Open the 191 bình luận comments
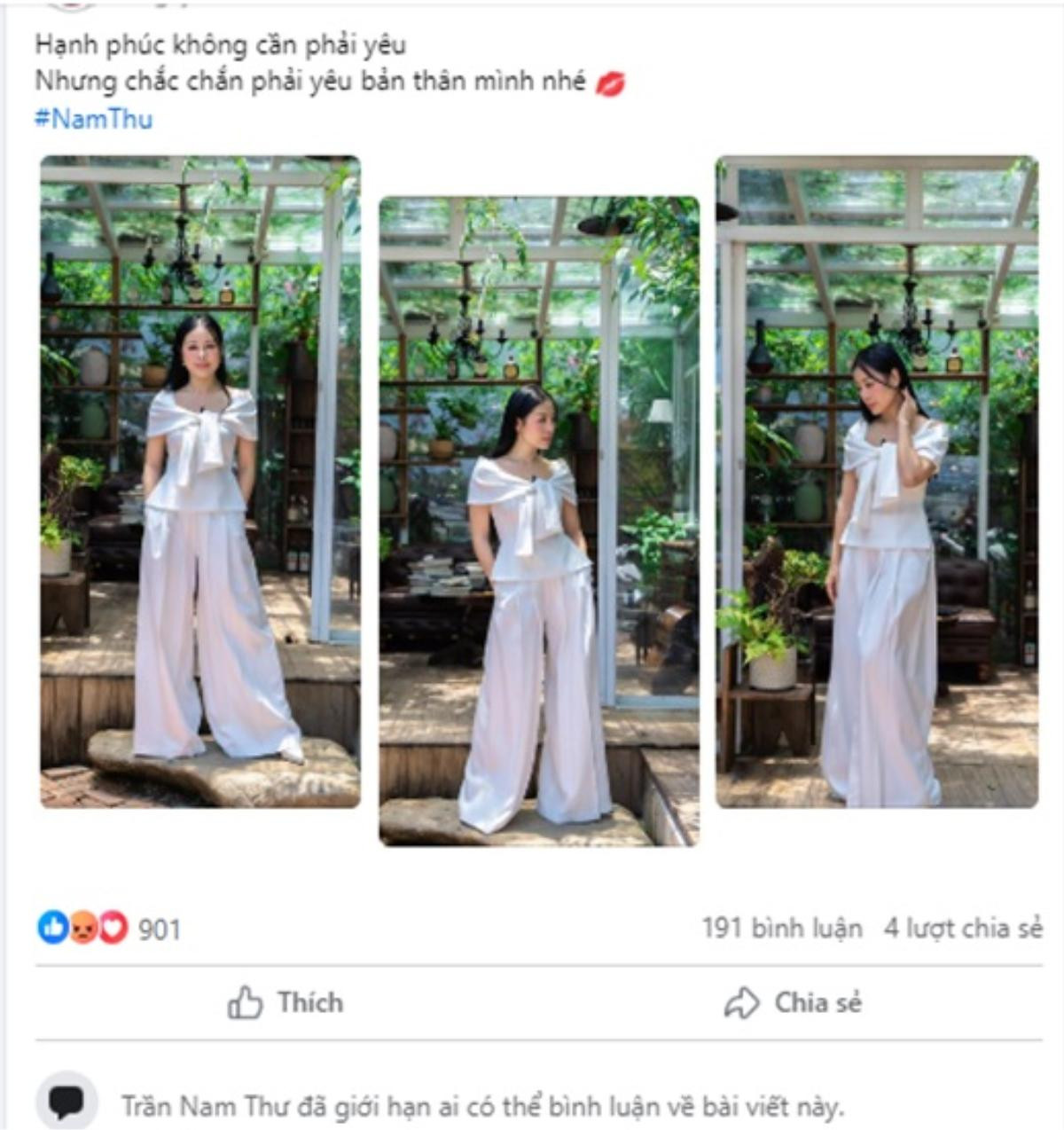1064x1130 pixels. [782, 929]
